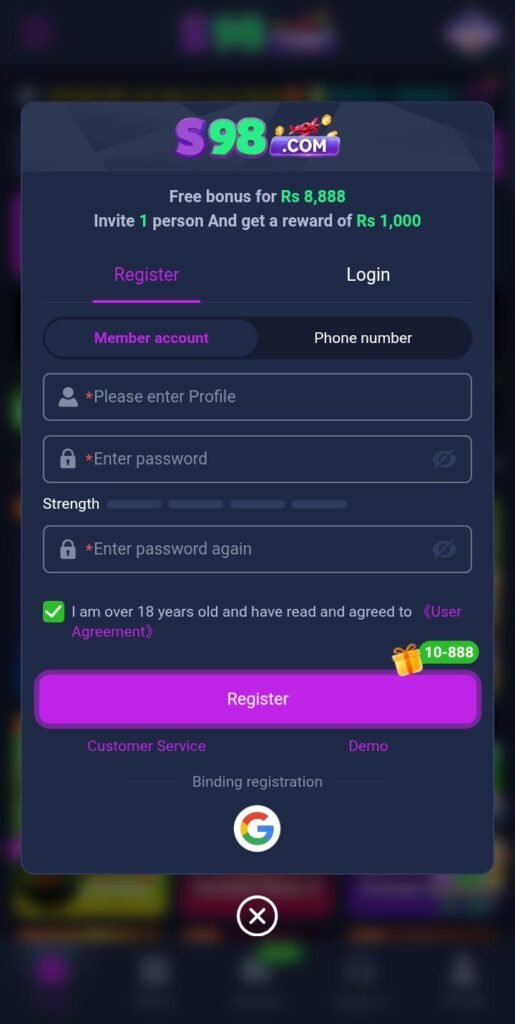The image size is (515, 1024).
Task: Tap the Enter password again field
Action: (x=257, y=549)
